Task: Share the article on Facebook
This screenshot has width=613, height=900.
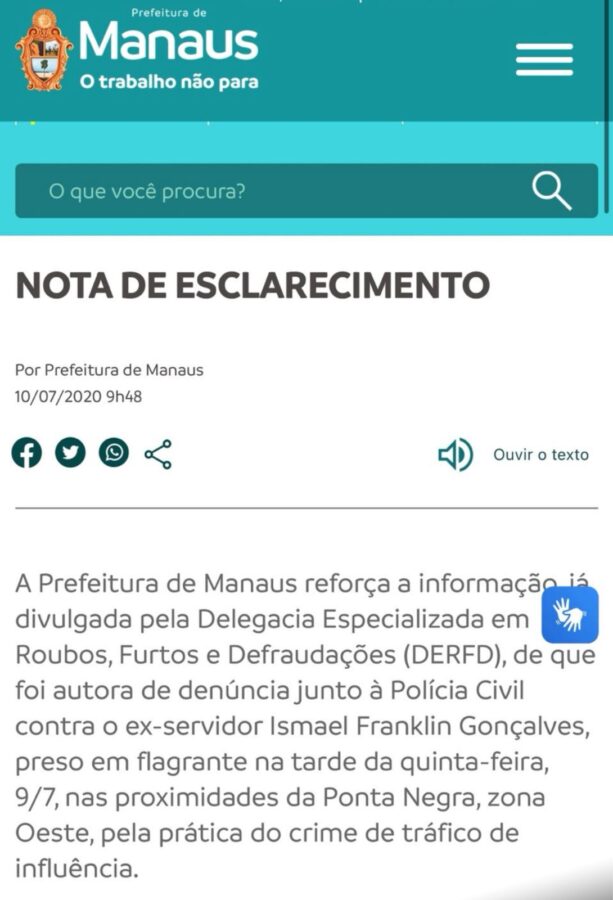Action: 27,453
